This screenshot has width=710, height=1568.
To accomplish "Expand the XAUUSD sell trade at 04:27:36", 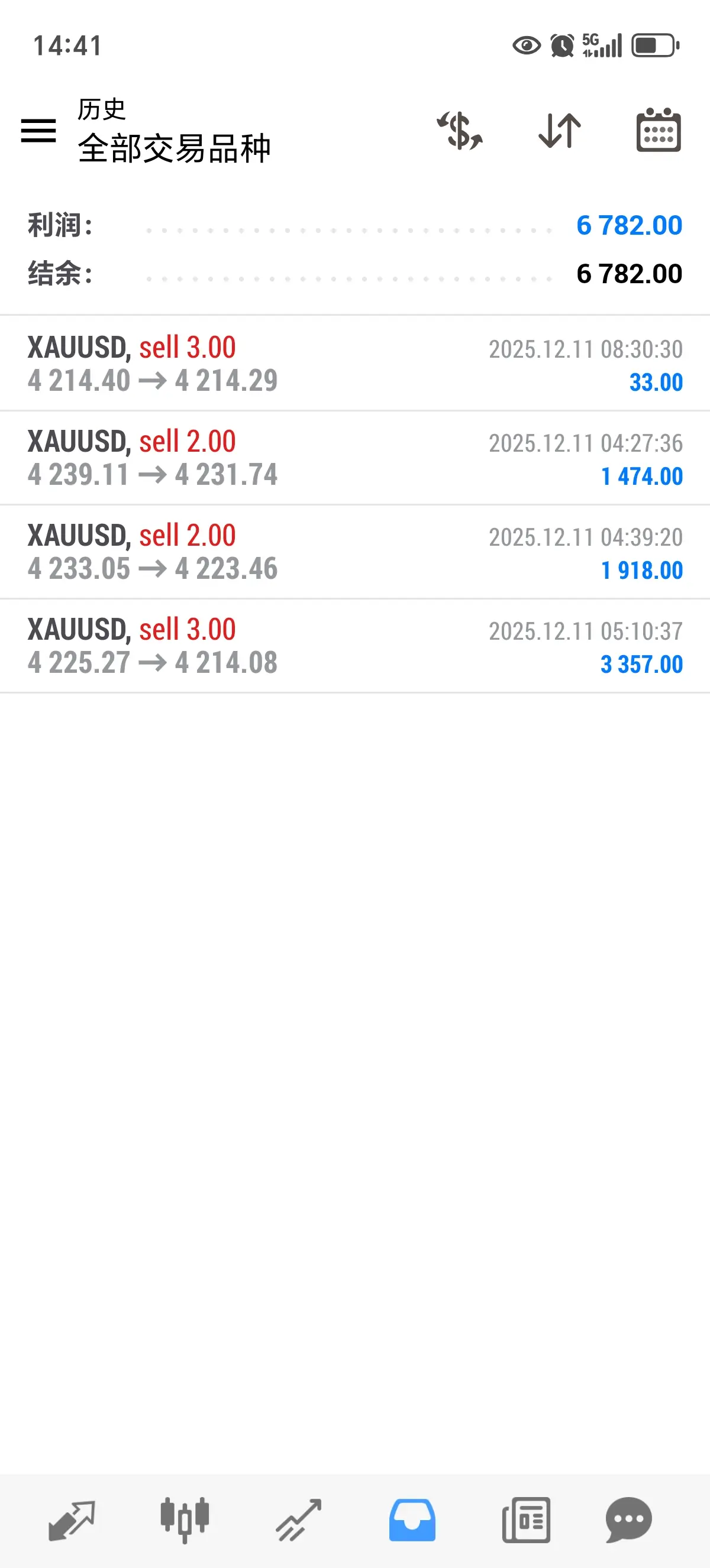I will pyautogui.click(x=354, y=458).
